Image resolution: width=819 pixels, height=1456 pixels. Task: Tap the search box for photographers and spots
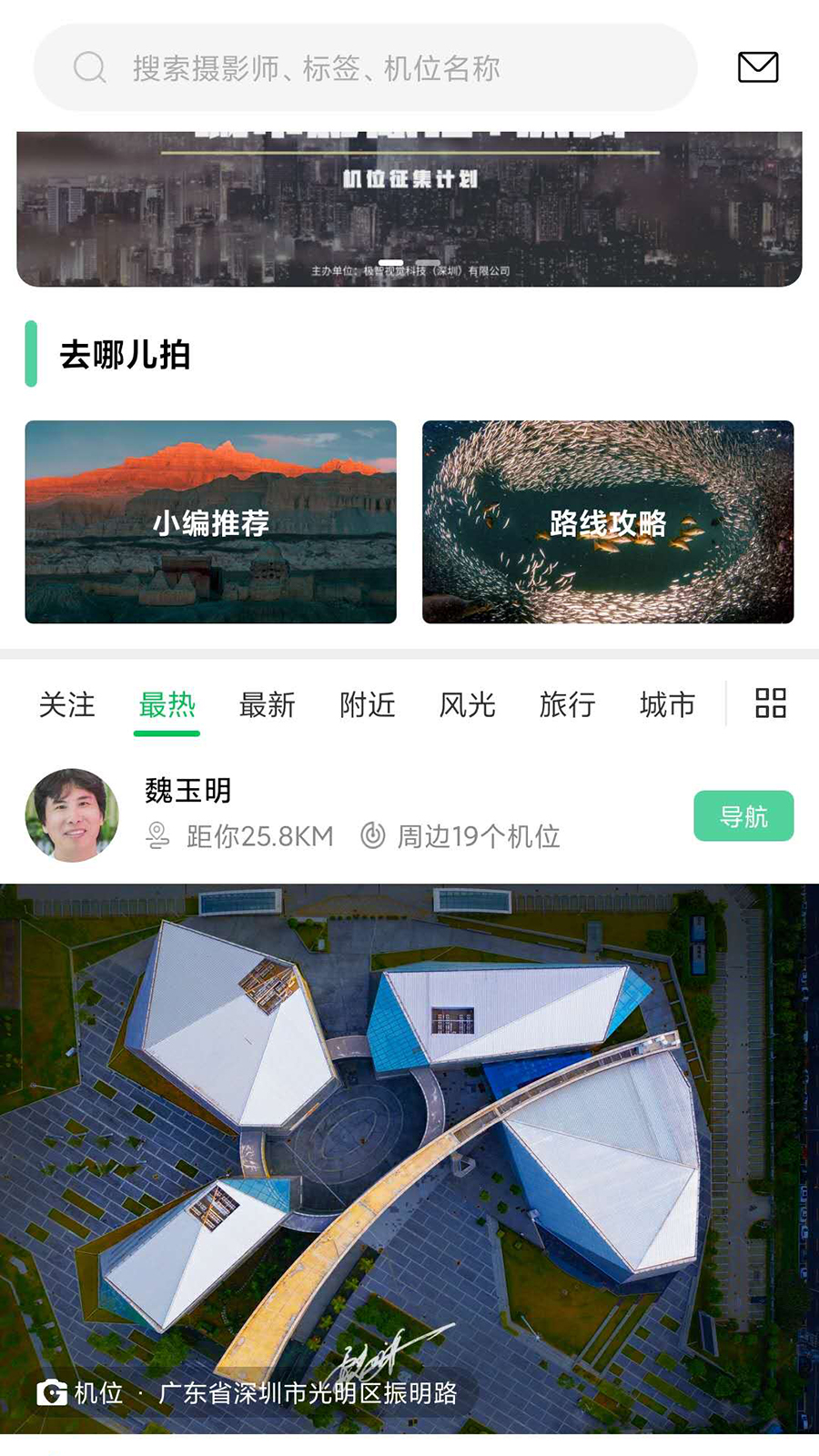364,67
